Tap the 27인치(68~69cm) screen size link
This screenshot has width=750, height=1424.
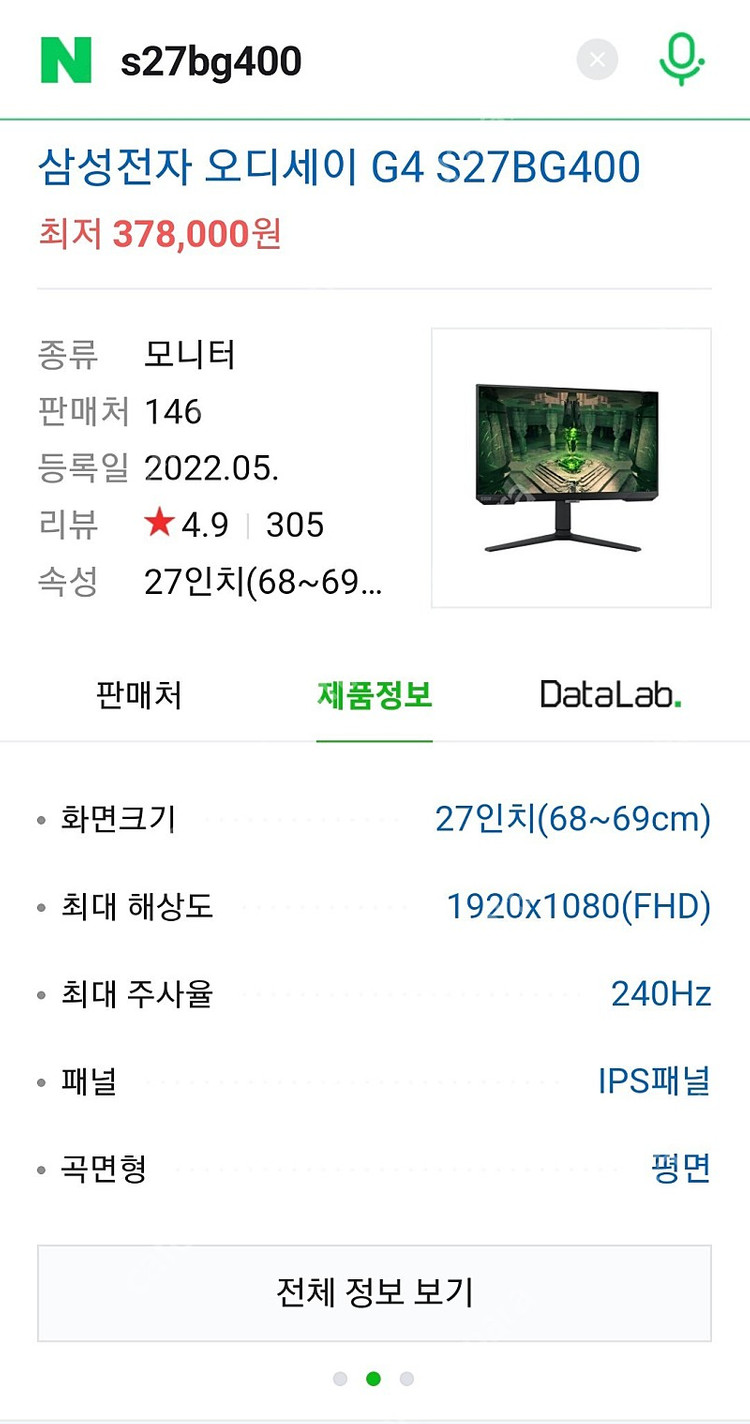(572, 820)
